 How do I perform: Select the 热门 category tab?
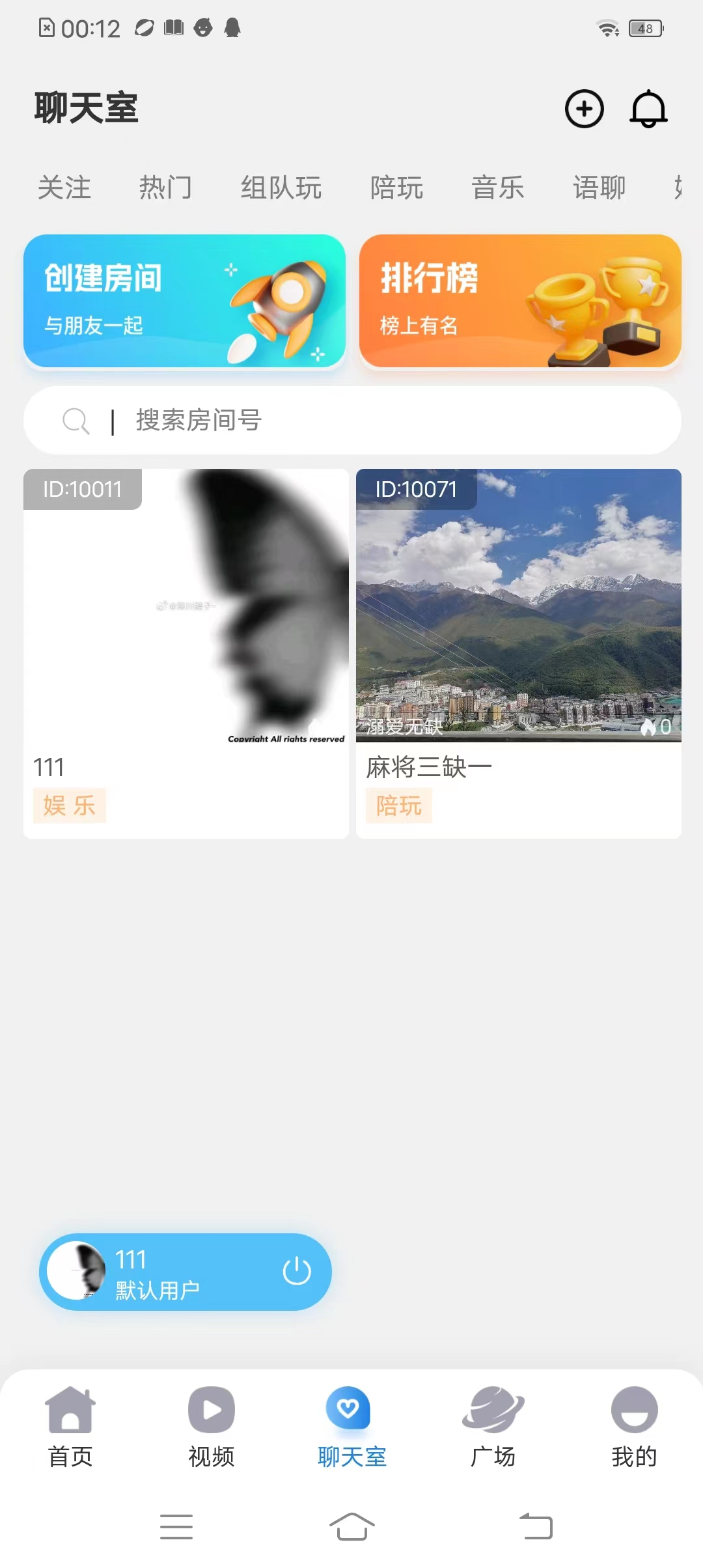pyautogui.click(x=165, y=188)
